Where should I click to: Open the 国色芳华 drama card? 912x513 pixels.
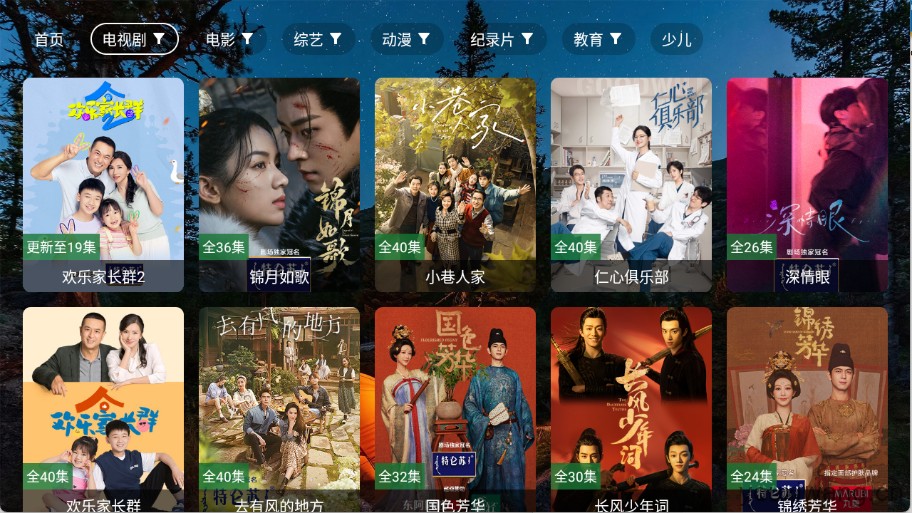pyautogui.click(x=455, y=410)
